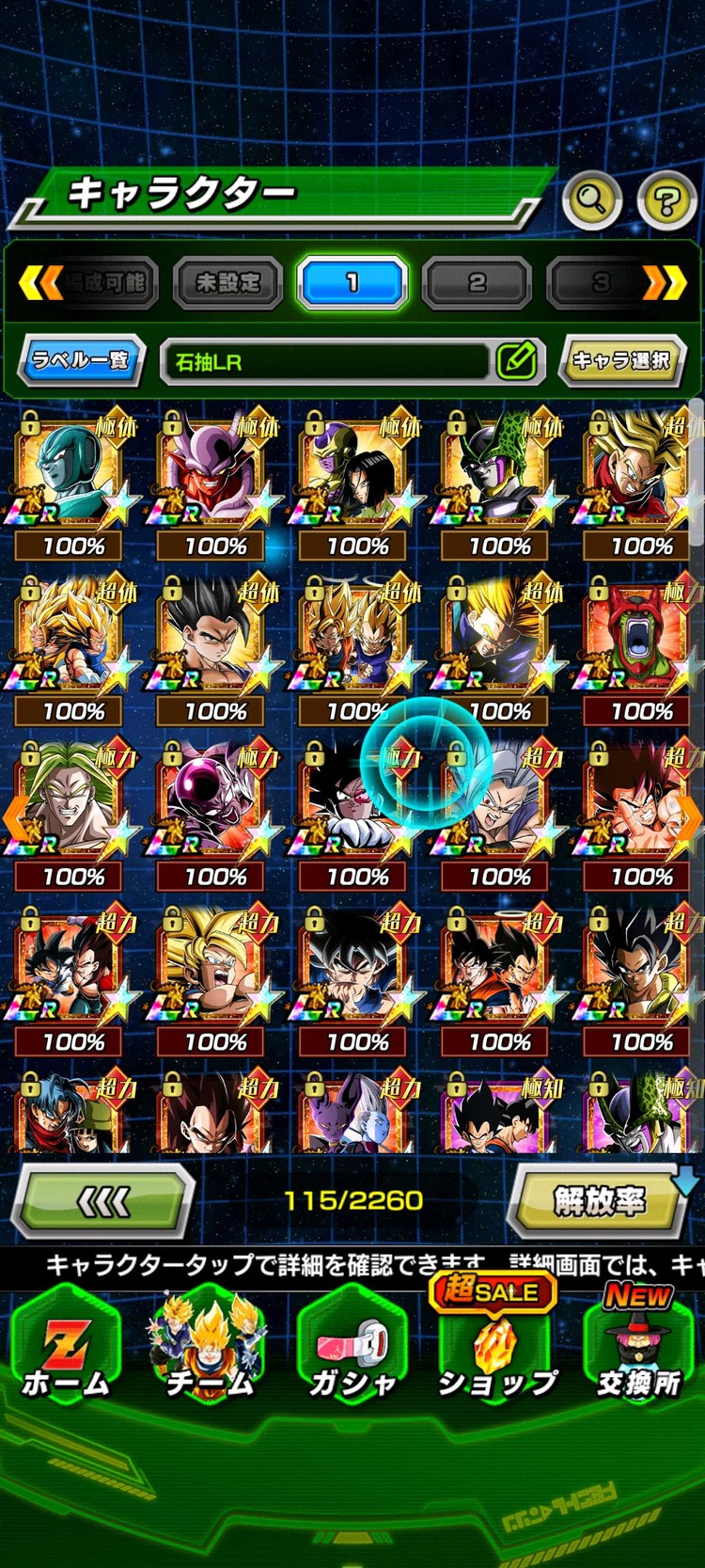Open the 解放率 option

599,1200
